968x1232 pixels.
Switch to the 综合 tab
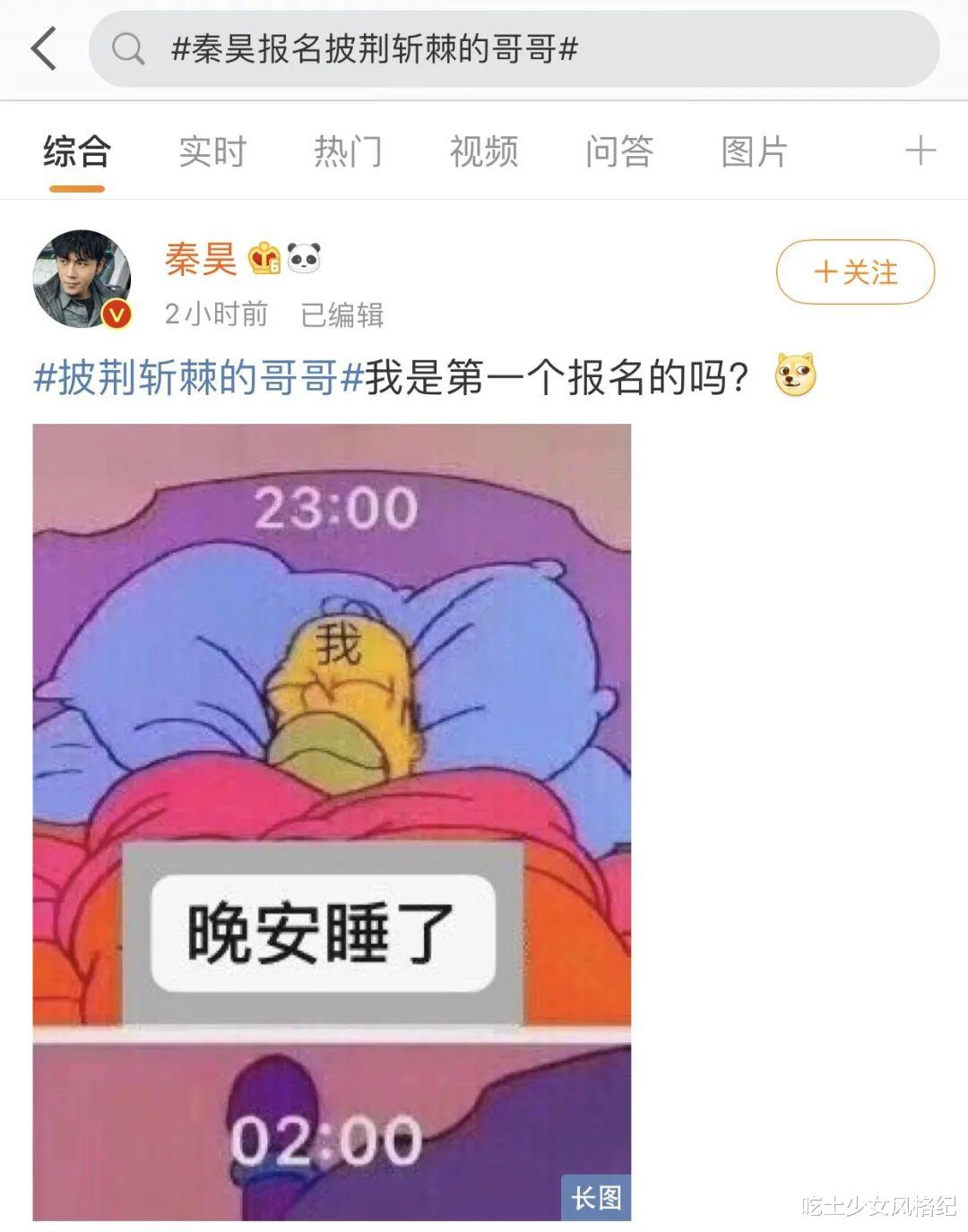click(x=75, y=151)
